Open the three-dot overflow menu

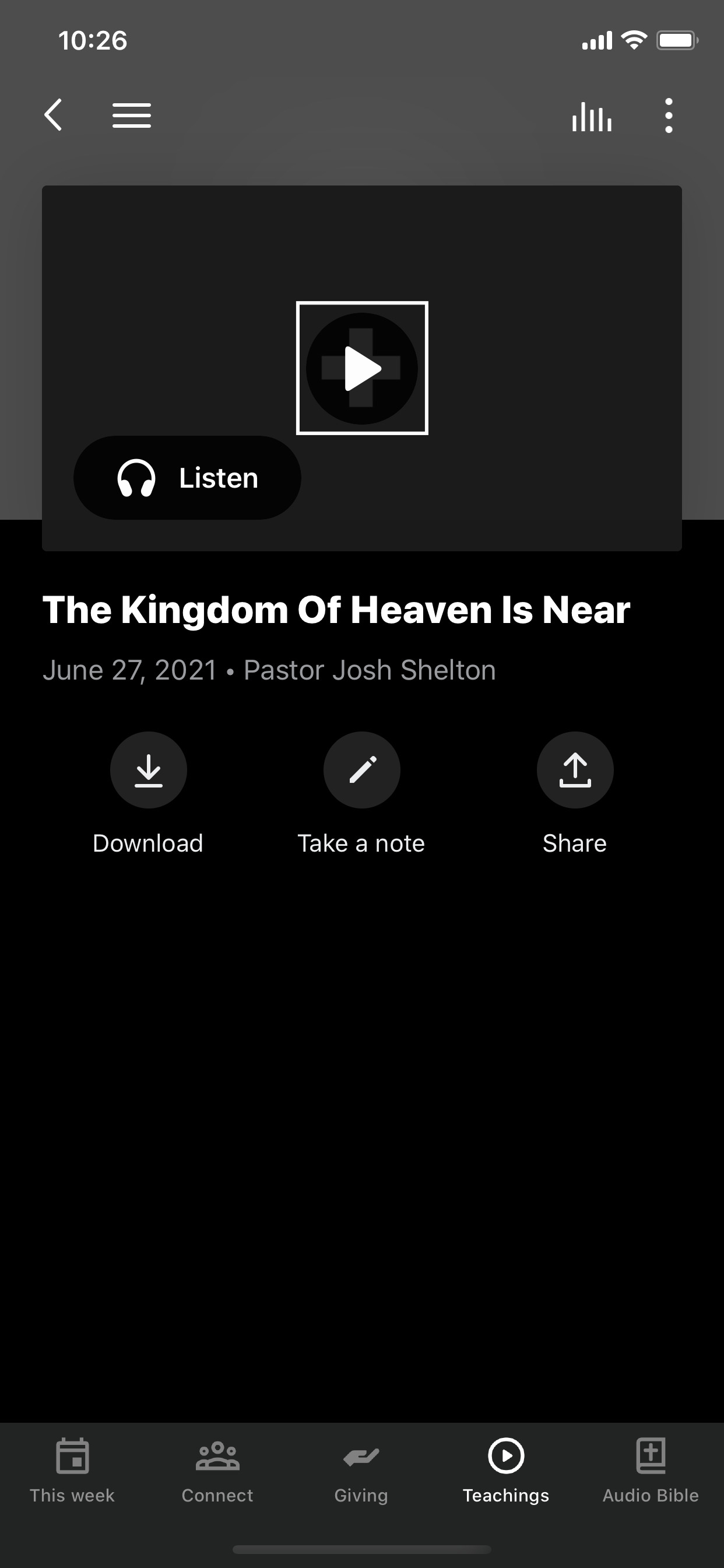669,115
